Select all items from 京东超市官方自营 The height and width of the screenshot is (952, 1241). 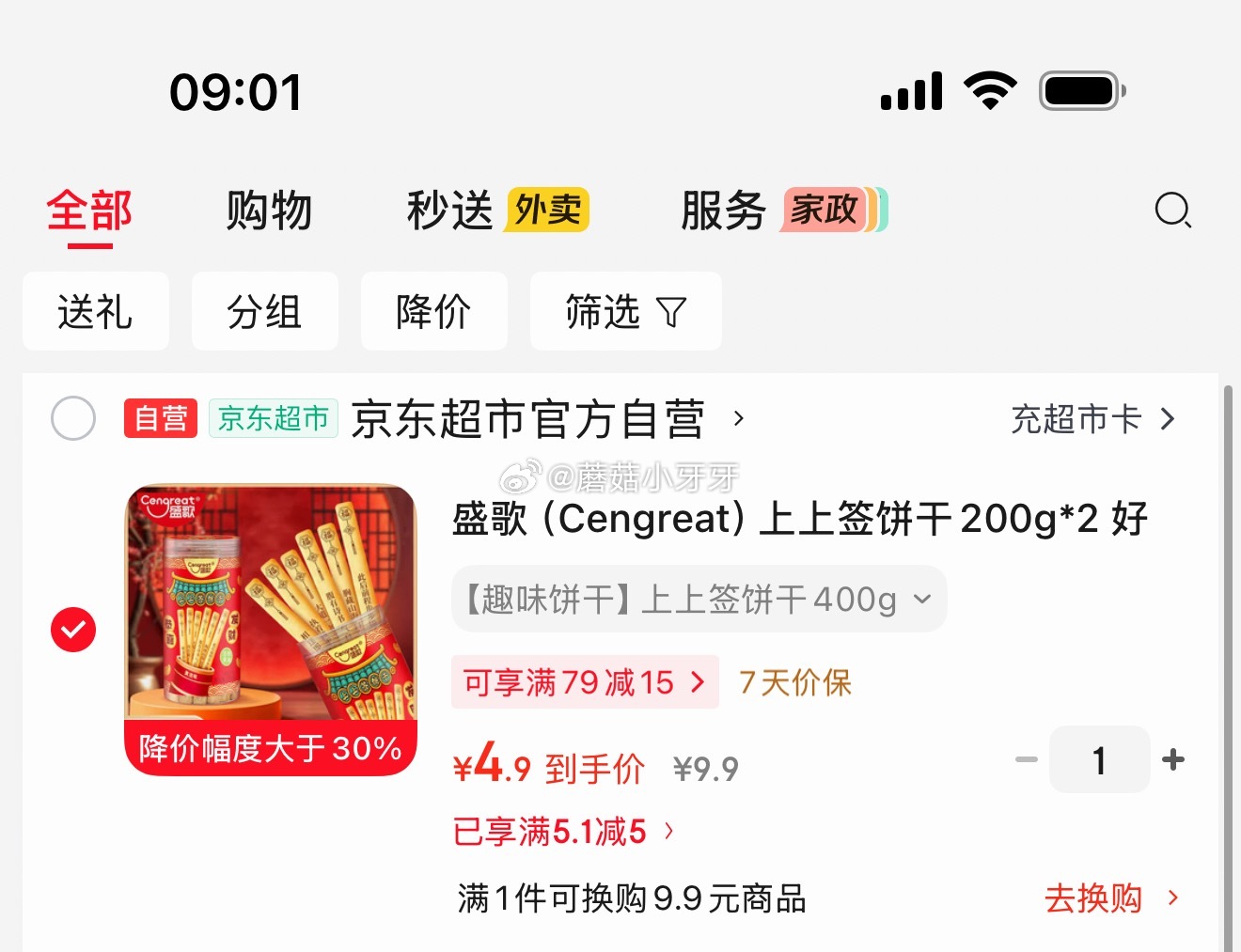[73, 418]
